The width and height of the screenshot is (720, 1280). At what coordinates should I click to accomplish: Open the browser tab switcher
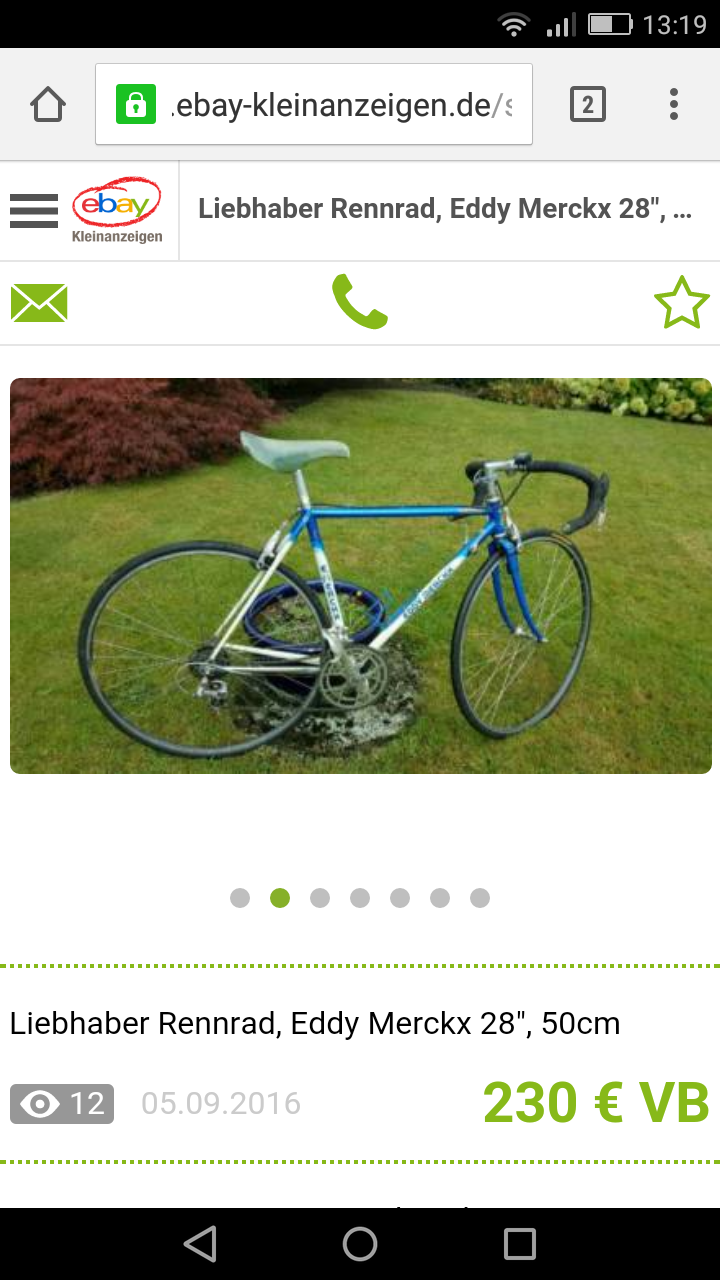point(587,104)
